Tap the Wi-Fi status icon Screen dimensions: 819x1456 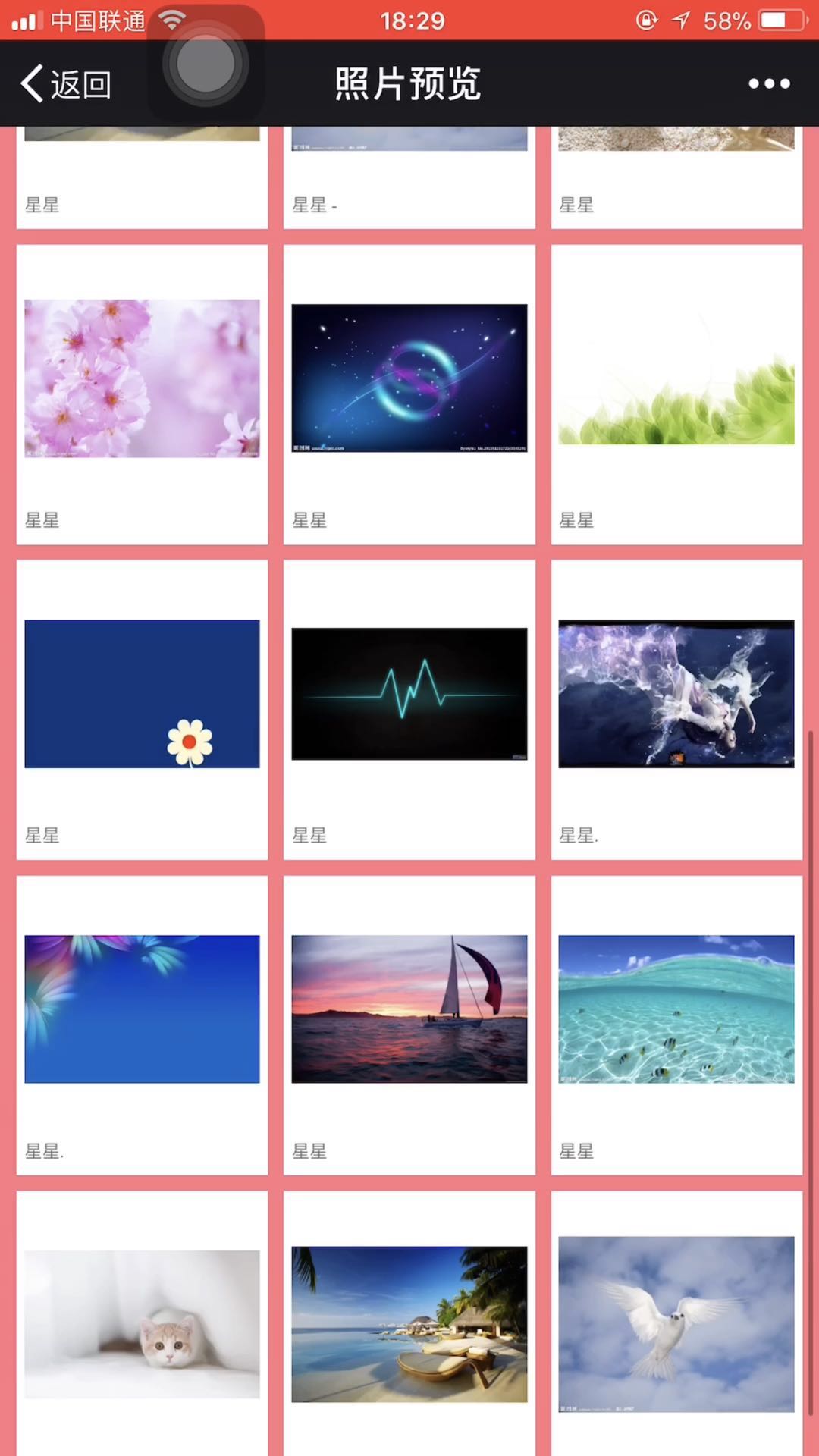click(x=173, y=20)
